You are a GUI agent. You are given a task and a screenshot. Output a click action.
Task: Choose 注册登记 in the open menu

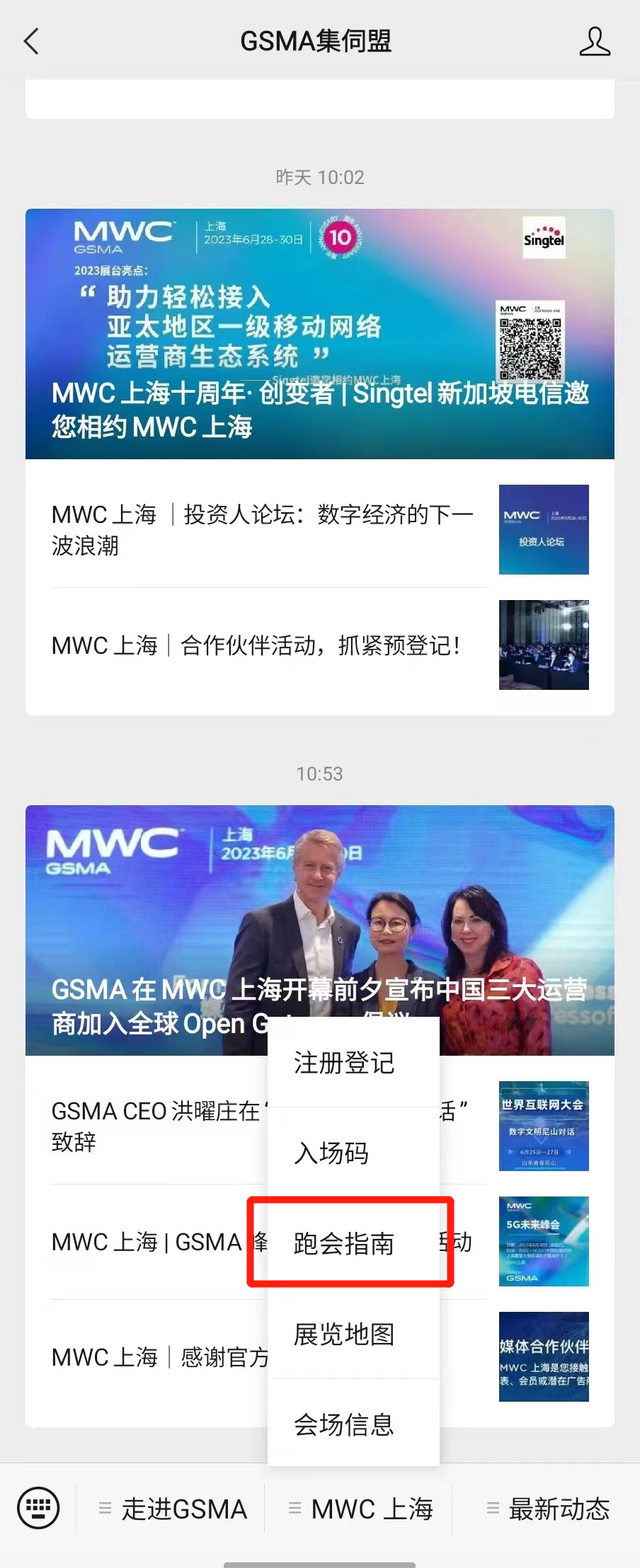(343, 1063)
